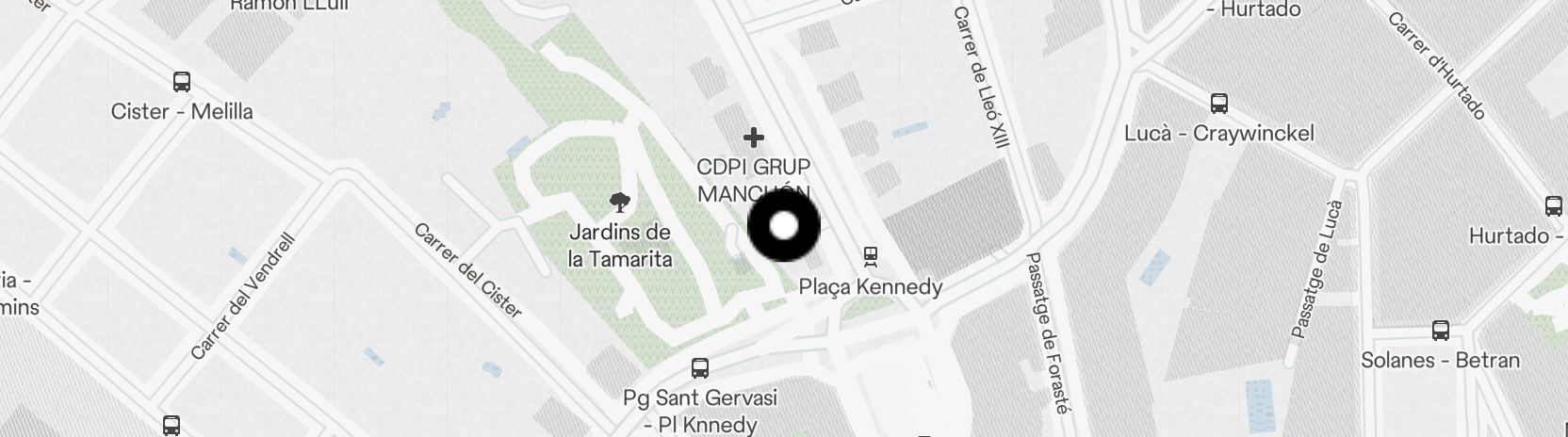Tap the Pg Sant Gervasi bus stop icon

[699, 368]
